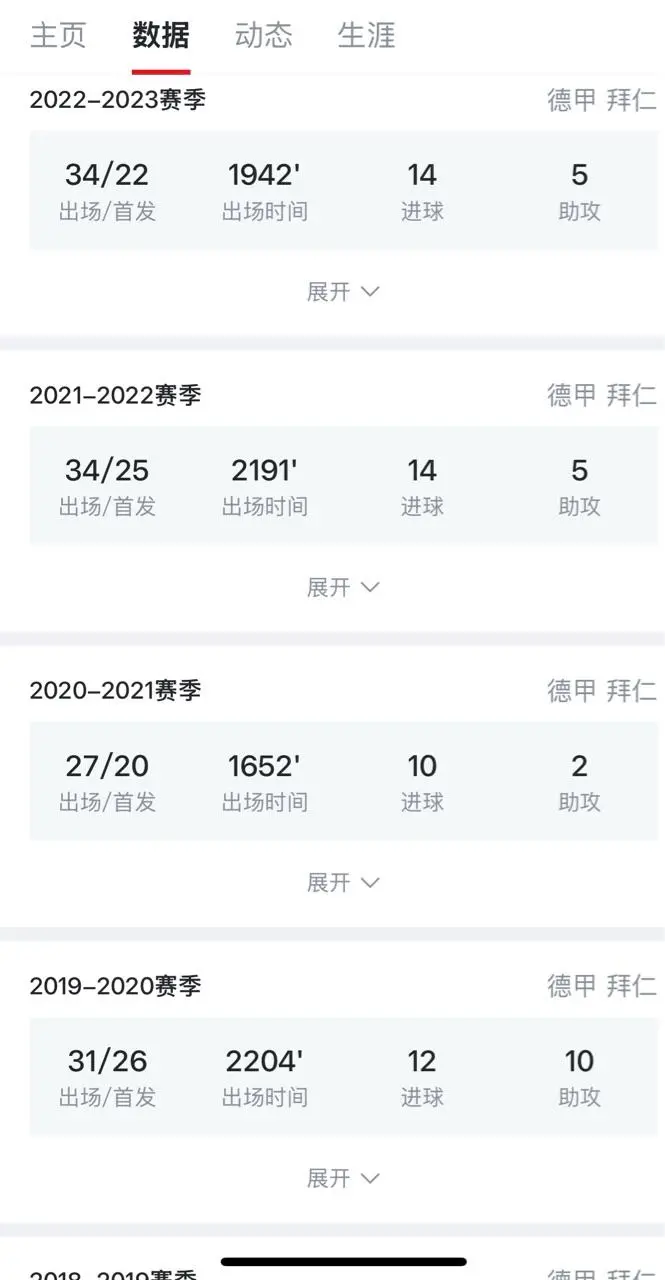
Task: Tap 展开 under the 2020-2021赛季 card
Action: point(343,883)
